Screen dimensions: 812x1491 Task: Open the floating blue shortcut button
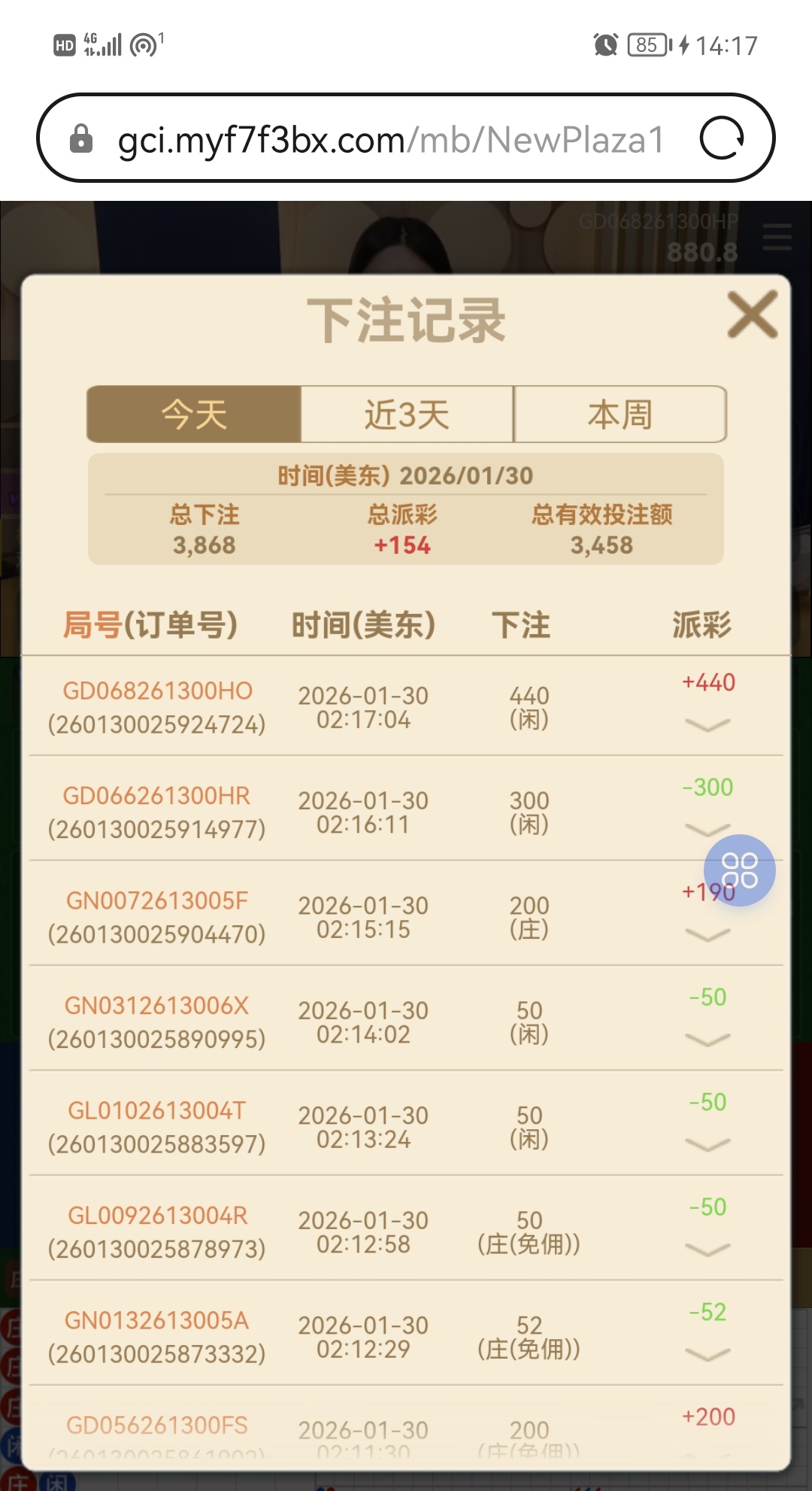[x=739, y=870]
